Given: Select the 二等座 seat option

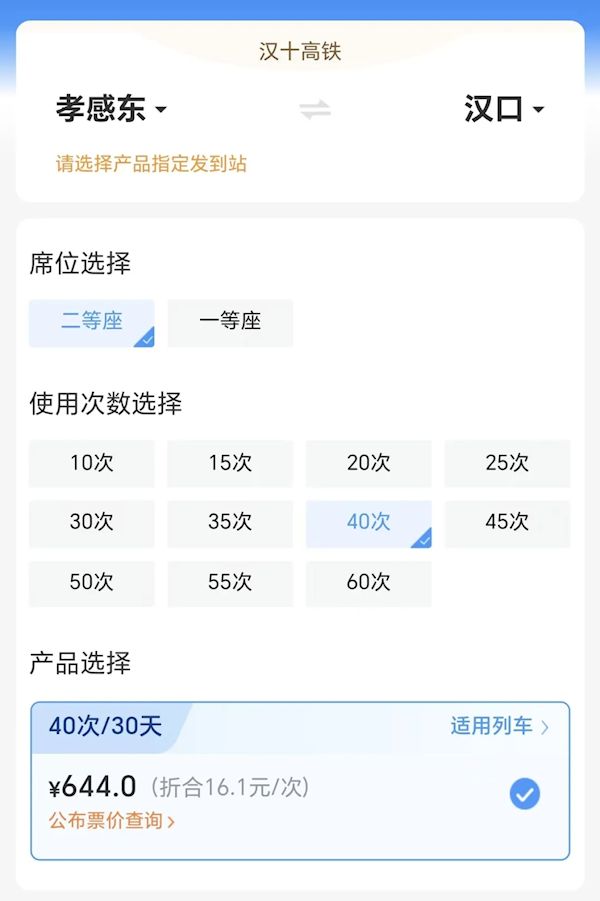Looking at the screenshot, I should tap(92, 323).
